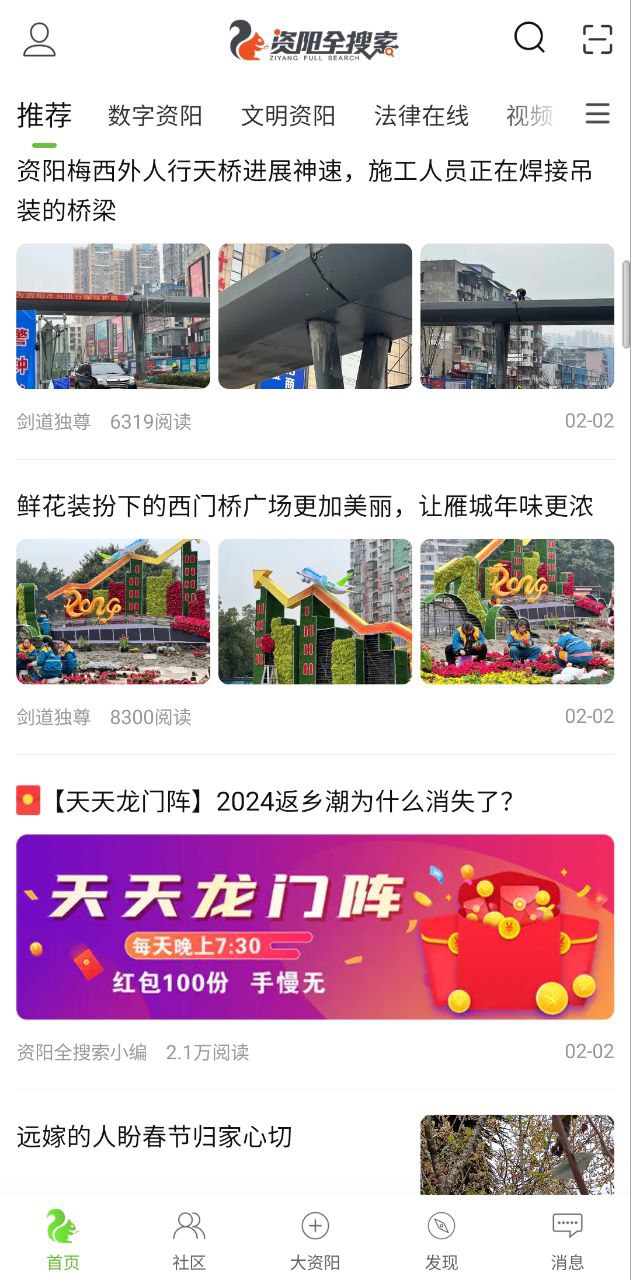Switch to the 推荐 tab
This screenshot has height=1280, width=631.
tap(44, 116)
